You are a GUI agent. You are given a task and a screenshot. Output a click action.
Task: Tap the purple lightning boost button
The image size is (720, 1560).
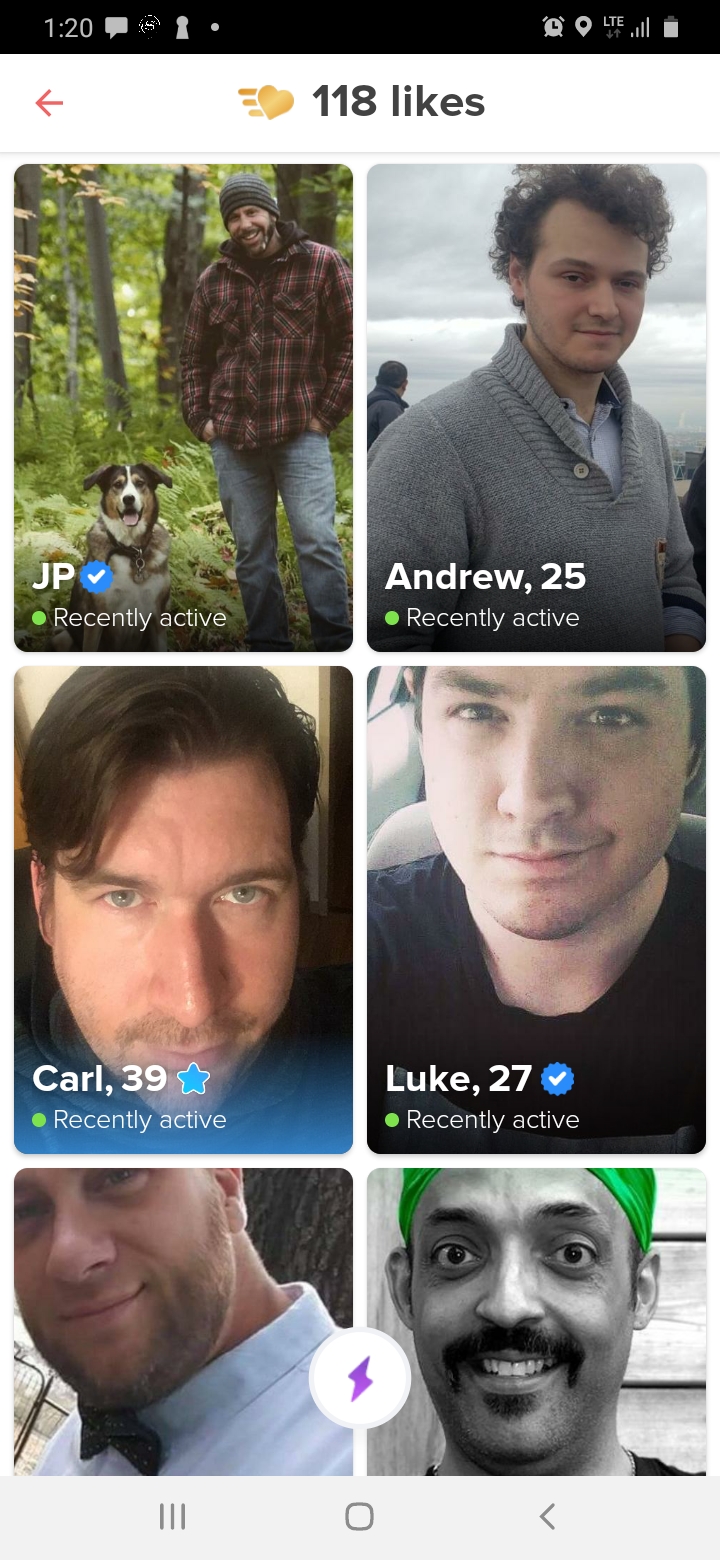click(360, 1379)
